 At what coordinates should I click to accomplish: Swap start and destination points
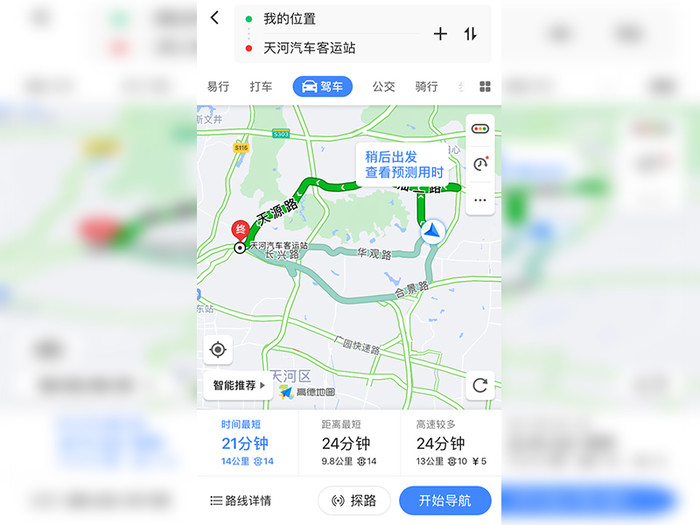coord(470,34)
